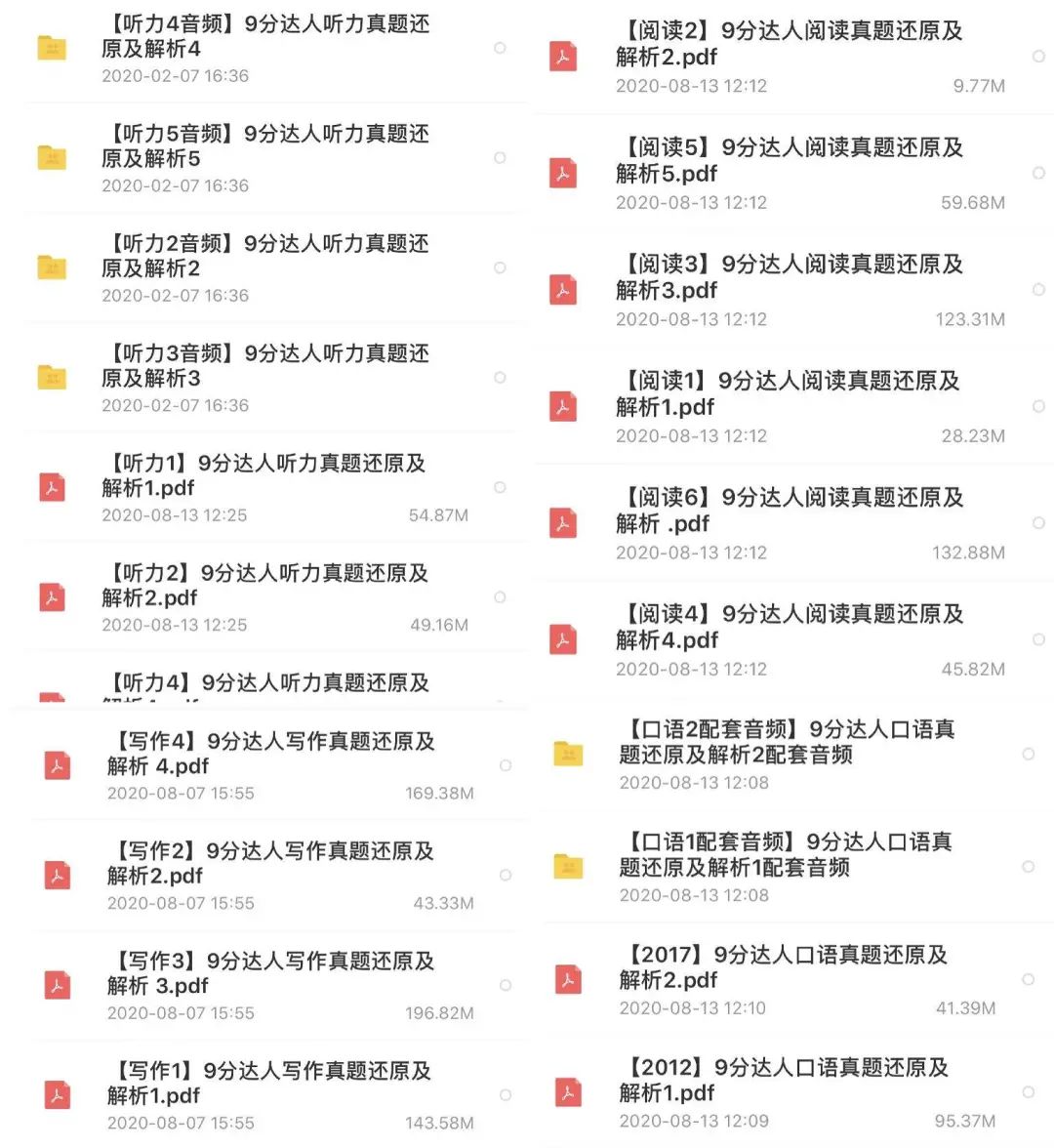Click the PDF icon of 阅读6 file
The width and height of the screenshot is (1054, 1148).
(x=562, y=522)
